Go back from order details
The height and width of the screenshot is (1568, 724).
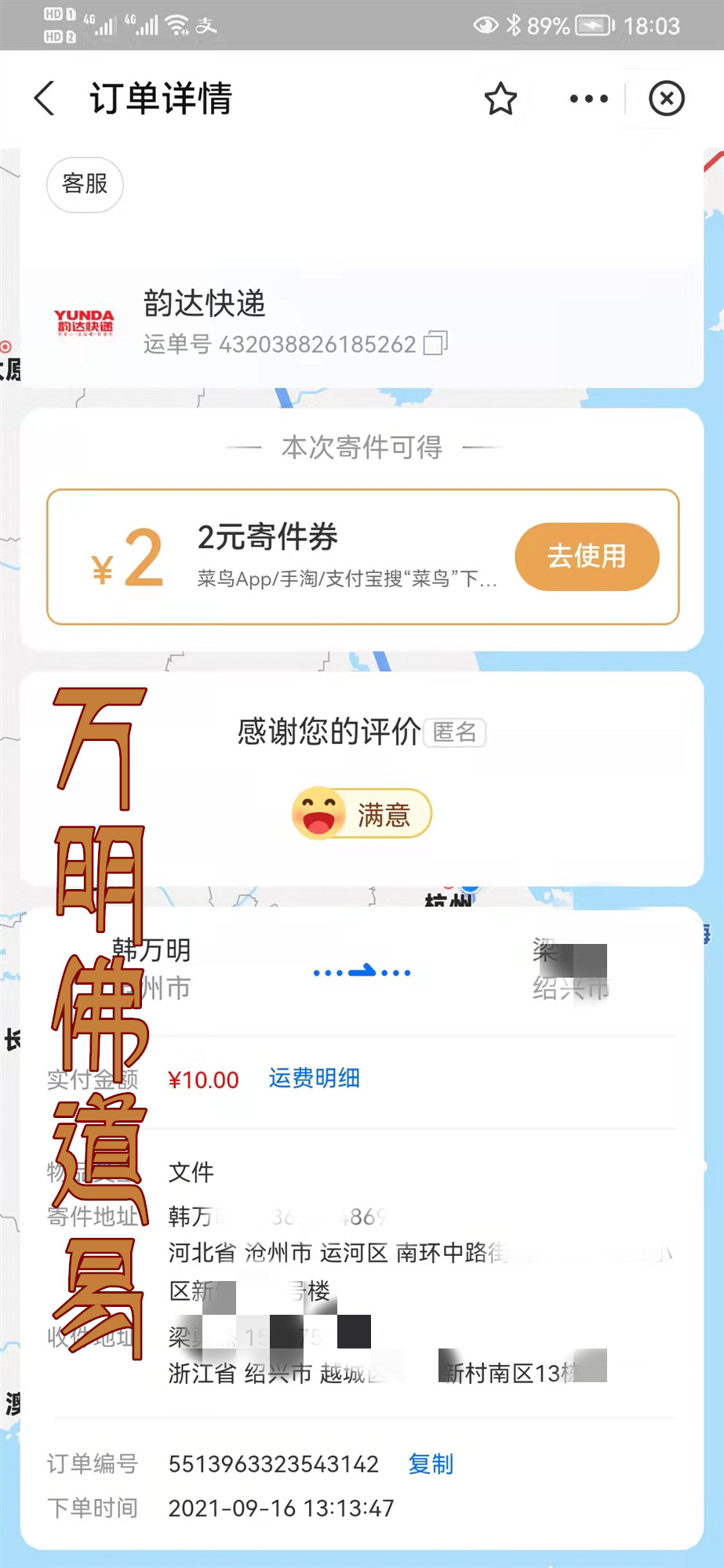pos(45,99)
